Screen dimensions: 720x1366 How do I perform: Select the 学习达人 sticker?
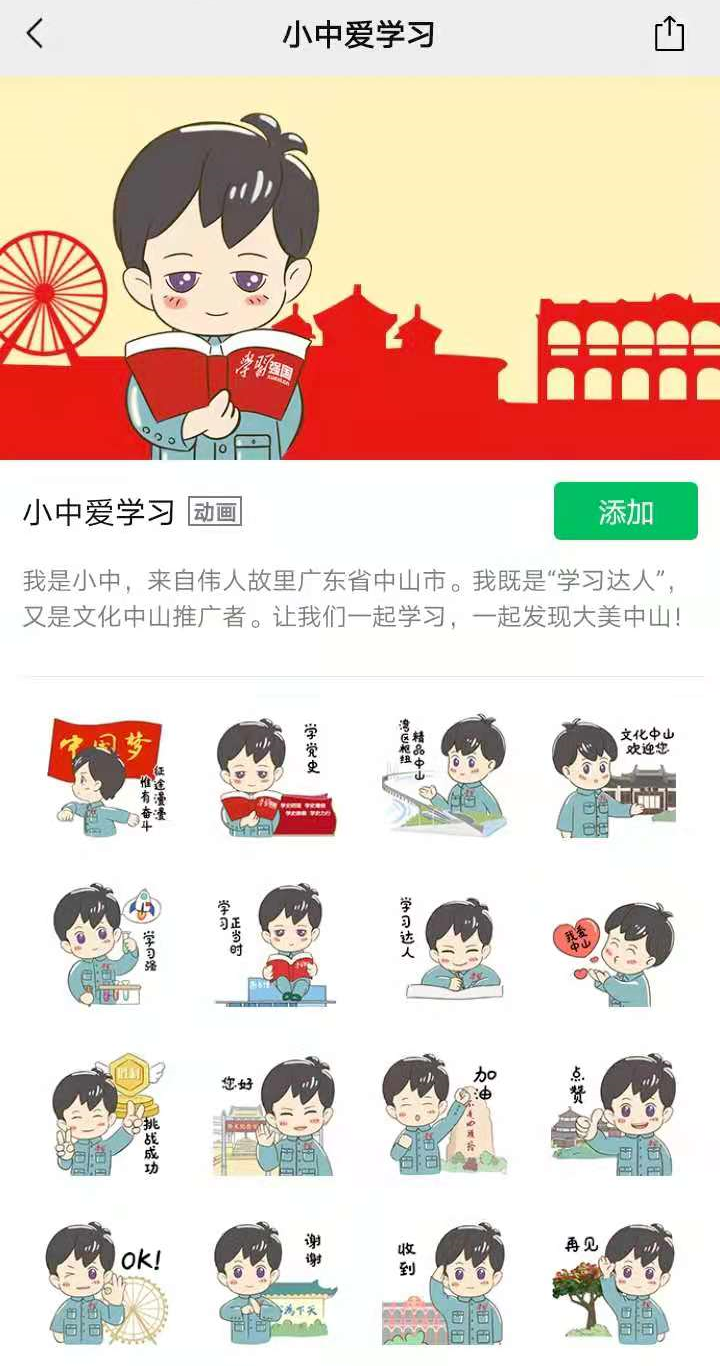(x=444, y=945)
